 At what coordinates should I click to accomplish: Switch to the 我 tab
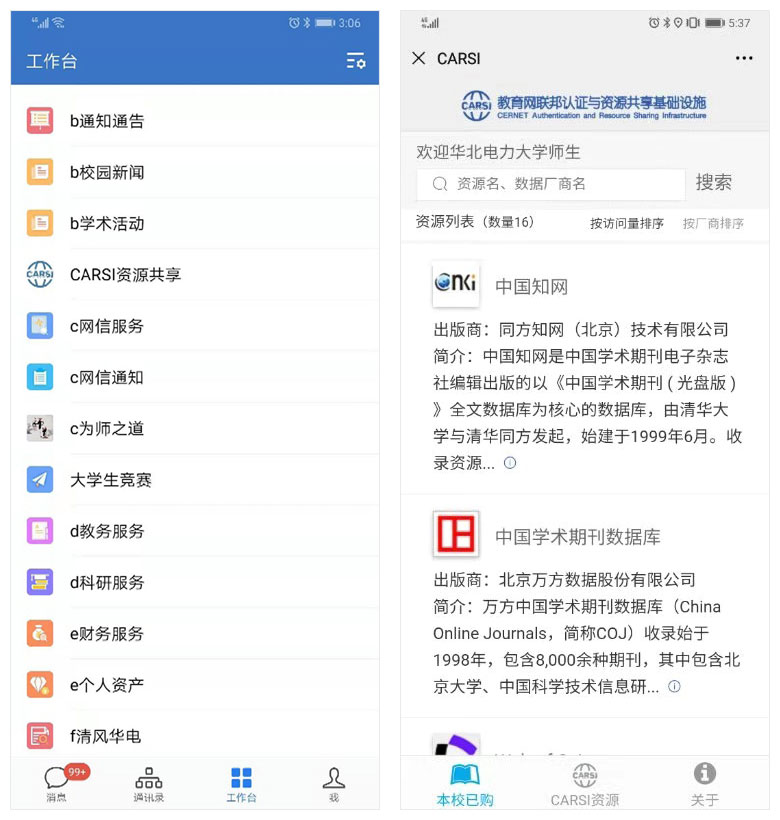[x=333, y=783]
